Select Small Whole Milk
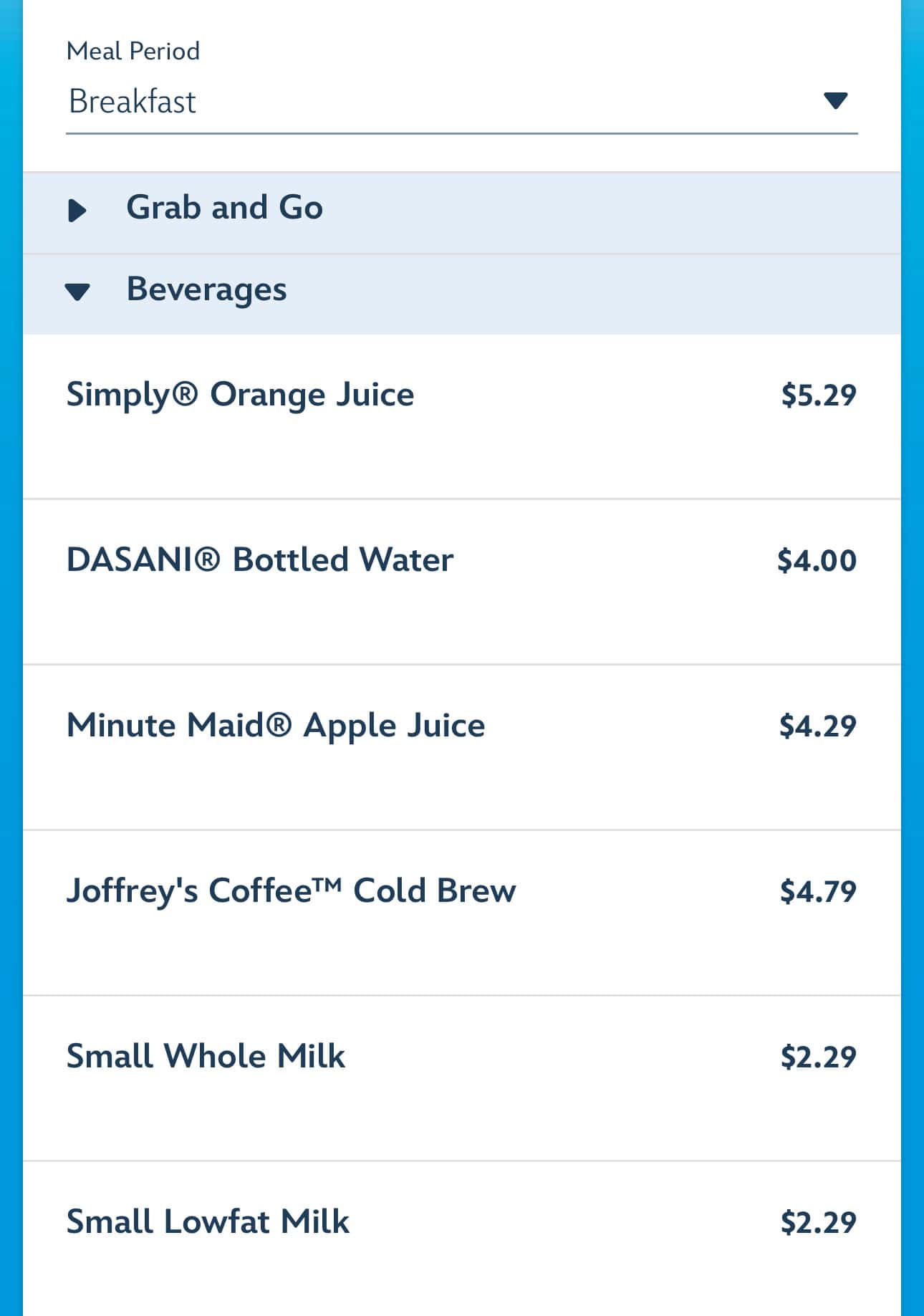 (206, 1057)
